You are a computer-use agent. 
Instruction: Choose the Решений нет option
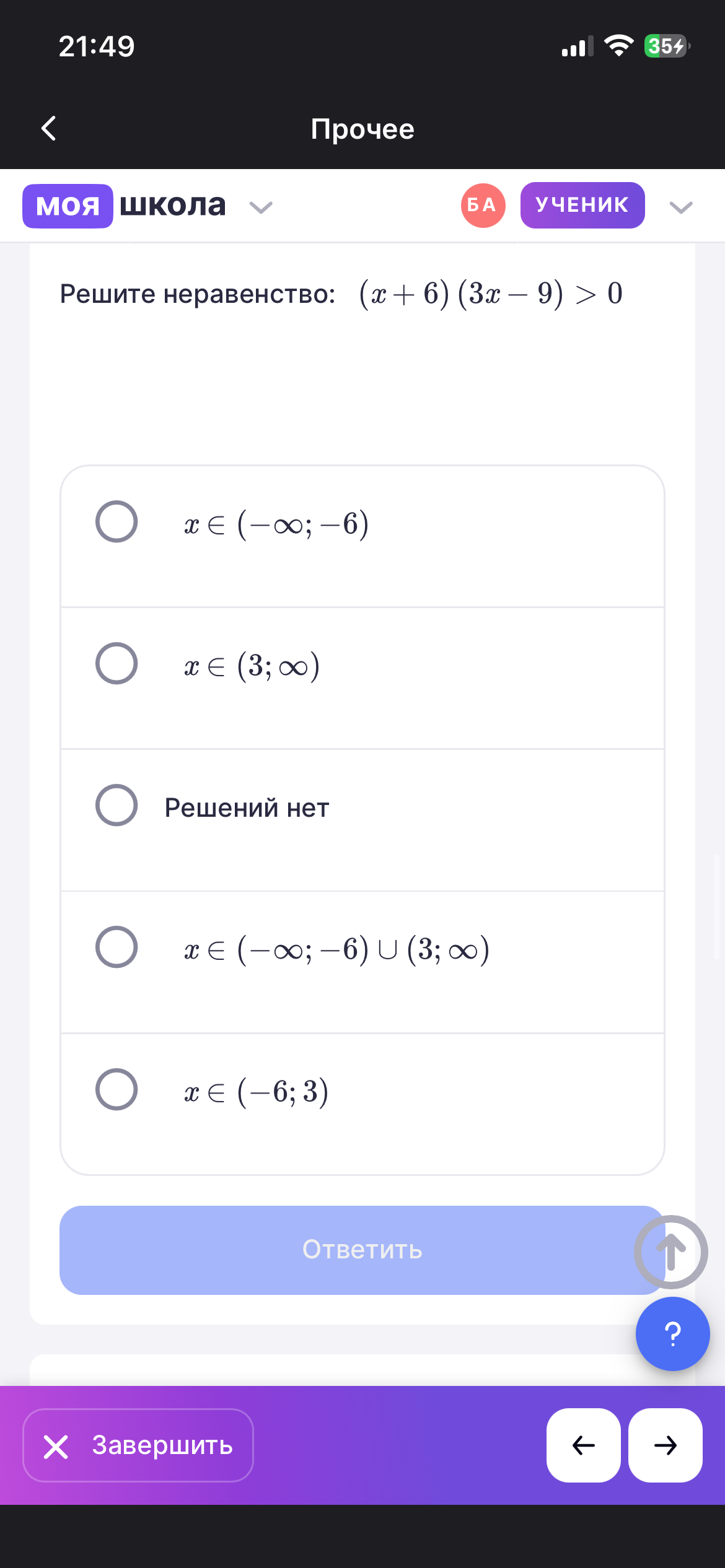click(116, 805)
